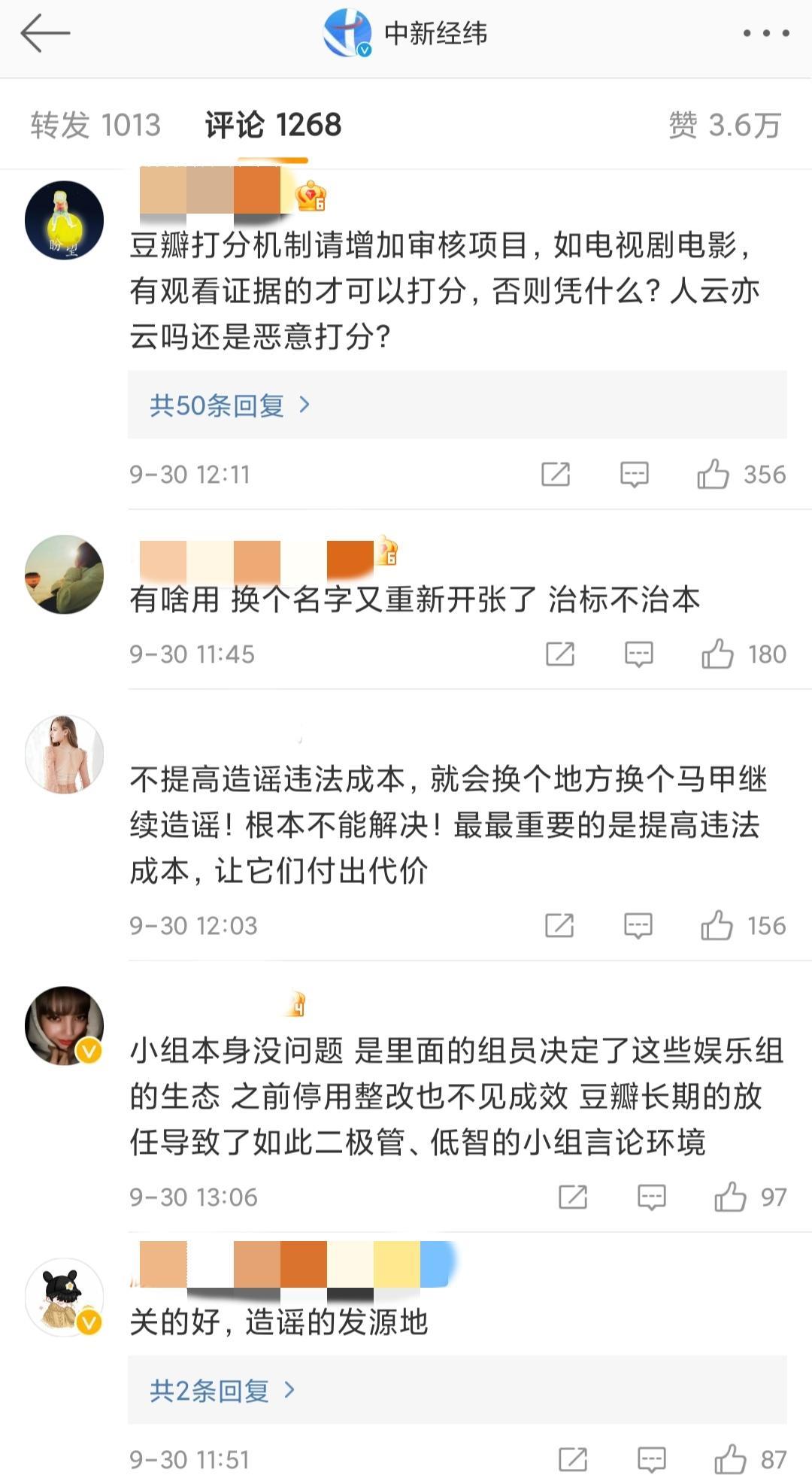Repost the 9-30 12:11 comment

click(556, 475)
